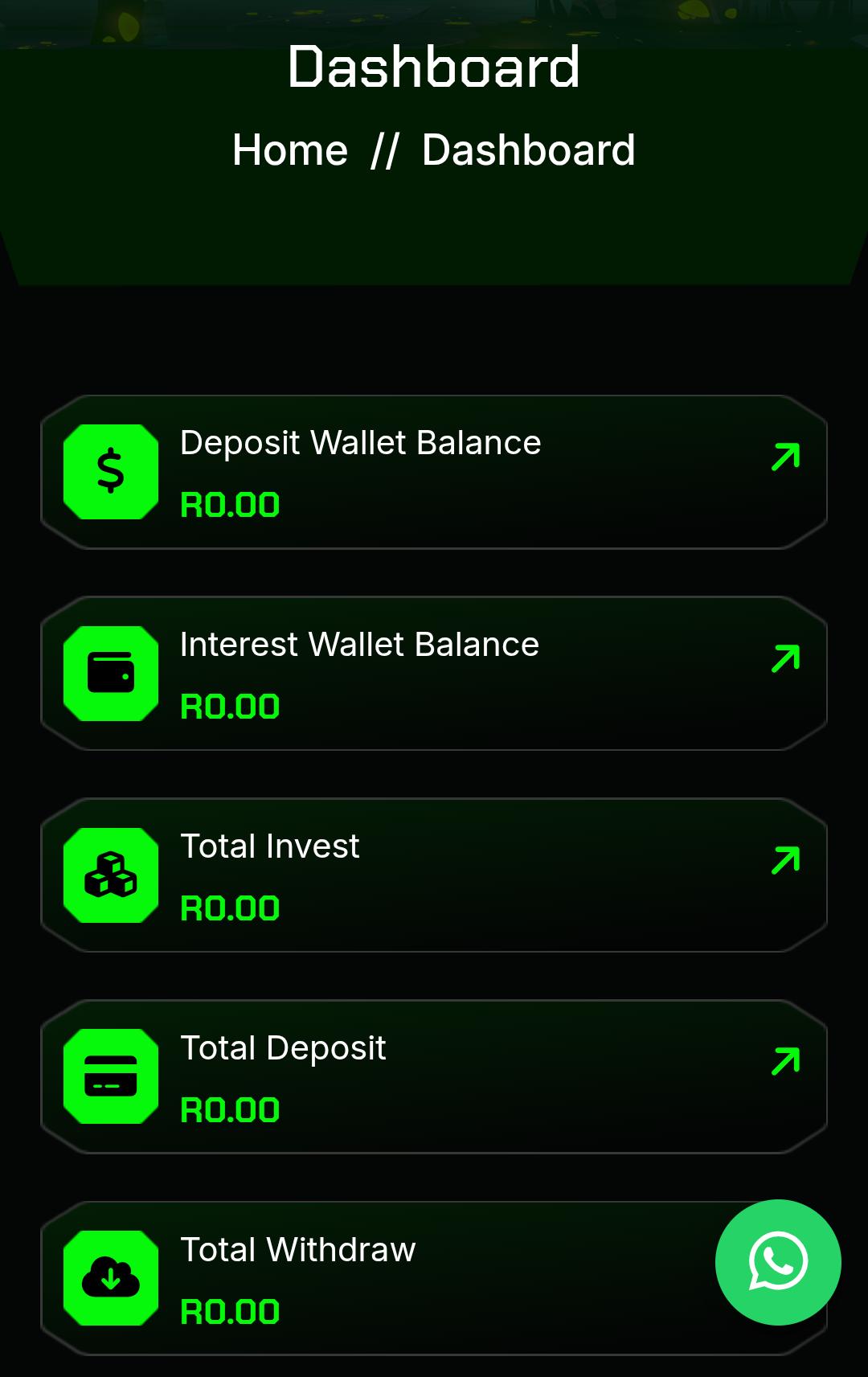
Task: Click the Total Invest card
Action: point(434,875)
